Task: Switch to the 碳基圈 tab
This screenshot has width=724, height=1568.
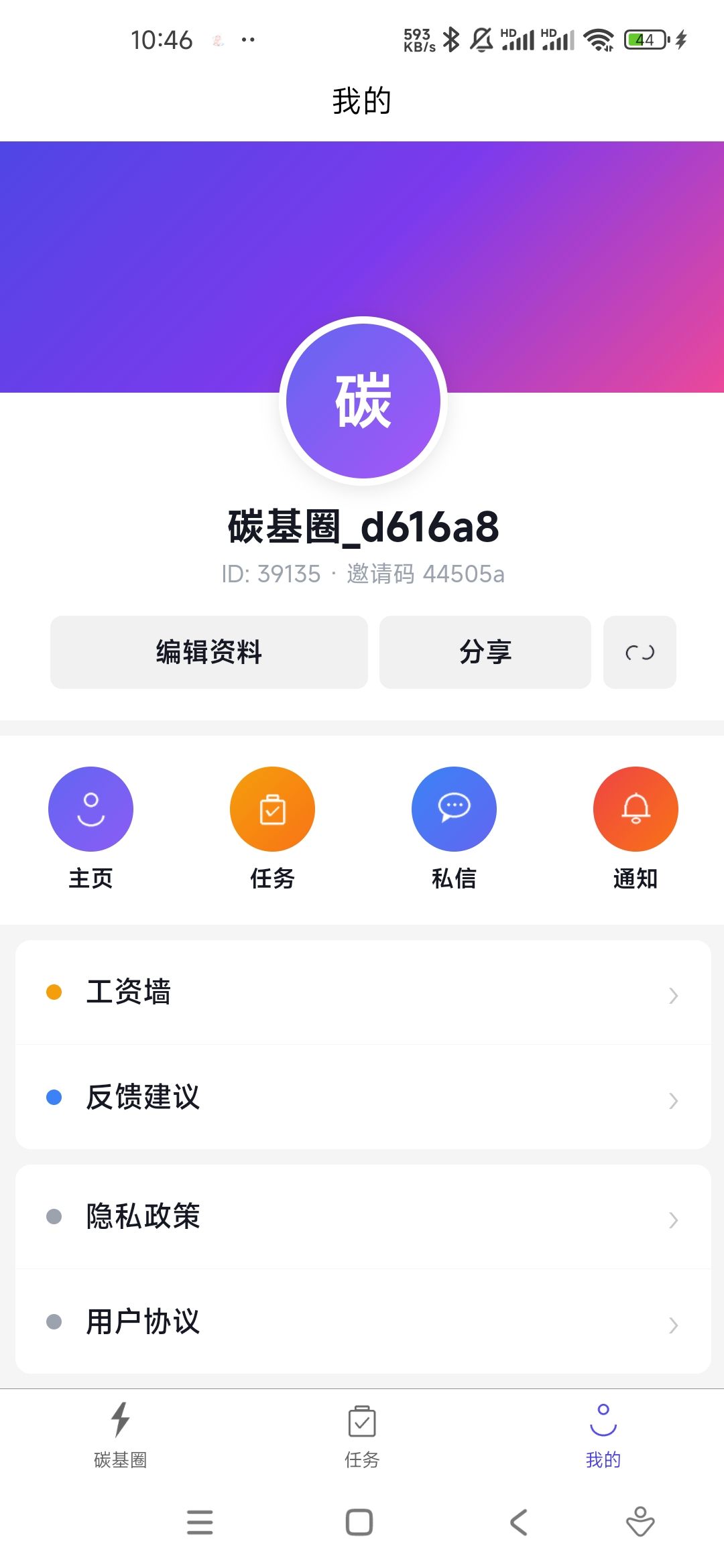Action: [121, 1434]
